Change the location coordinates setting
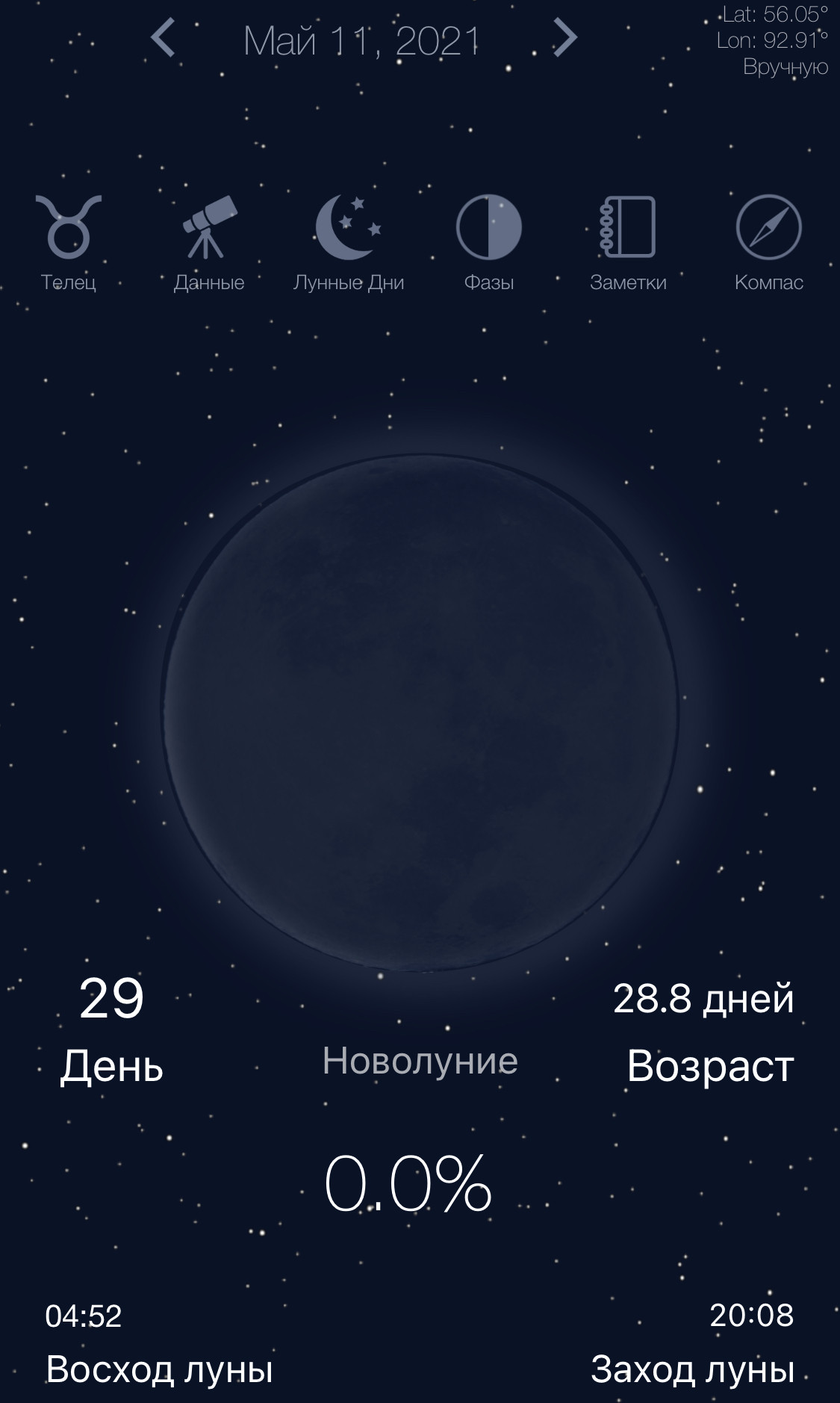Image resolution: width=840 pixels, height=1403 pixels. pyautogui.click(x=773, y=40)
